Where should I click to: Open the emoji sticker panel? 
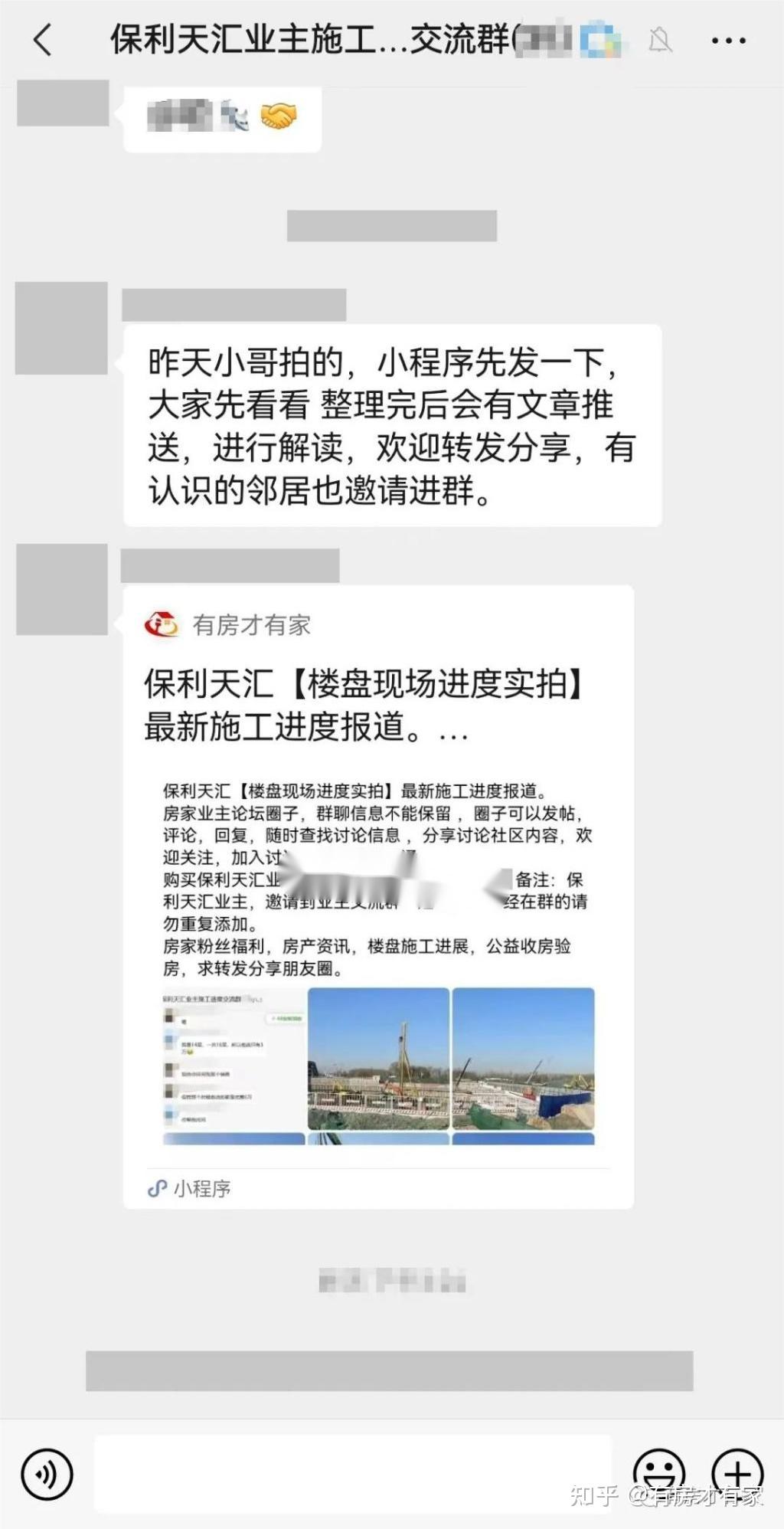tap(658, 1473)
